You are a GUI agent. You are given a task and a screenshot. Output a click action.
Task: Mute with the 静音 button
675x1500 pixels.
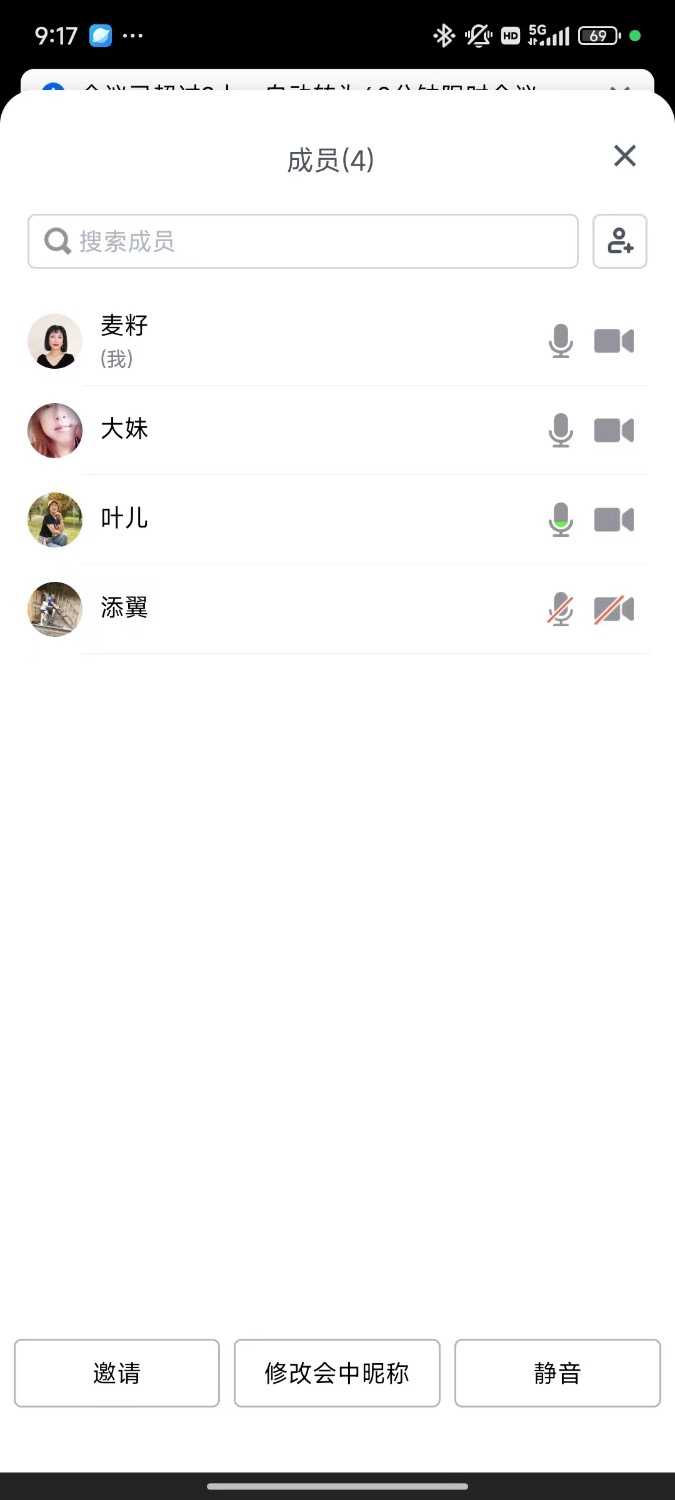tap(557, 1373)
